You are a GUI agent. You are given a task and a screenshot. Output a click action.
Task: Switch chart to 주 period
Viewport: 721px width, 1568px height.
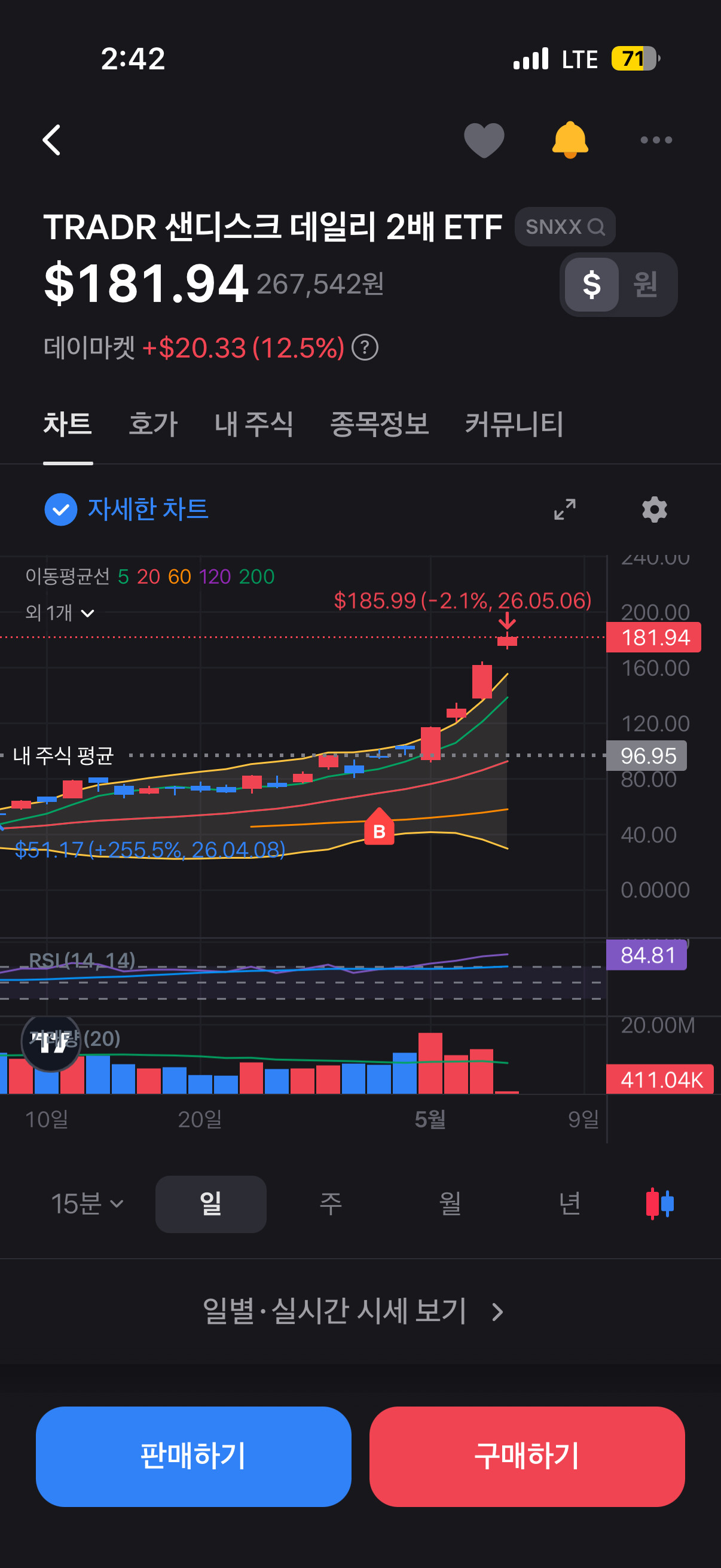point(331,1204)
